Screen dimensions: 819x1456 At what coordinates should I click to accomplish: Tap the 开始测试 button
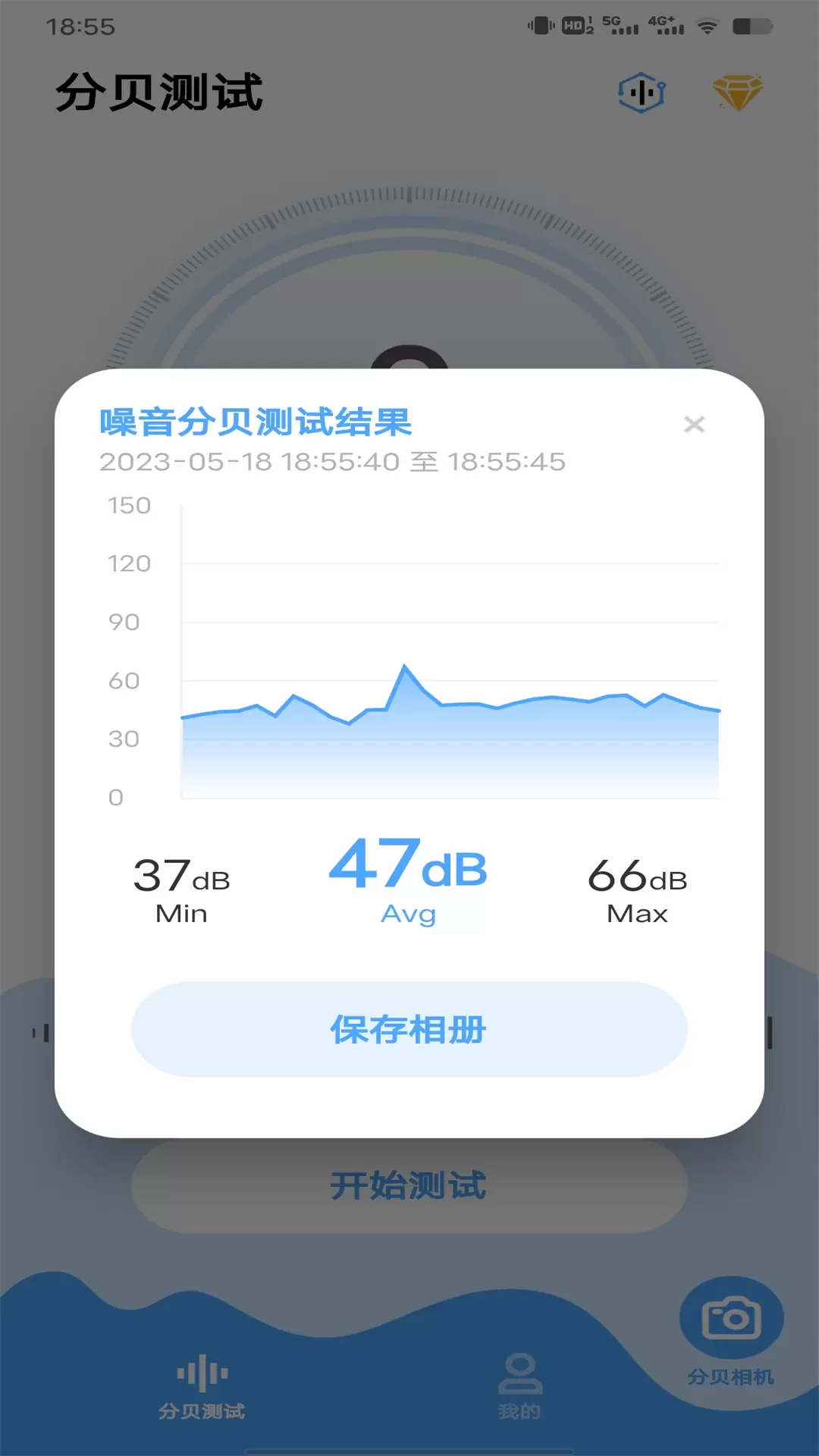click(409, 1185)
